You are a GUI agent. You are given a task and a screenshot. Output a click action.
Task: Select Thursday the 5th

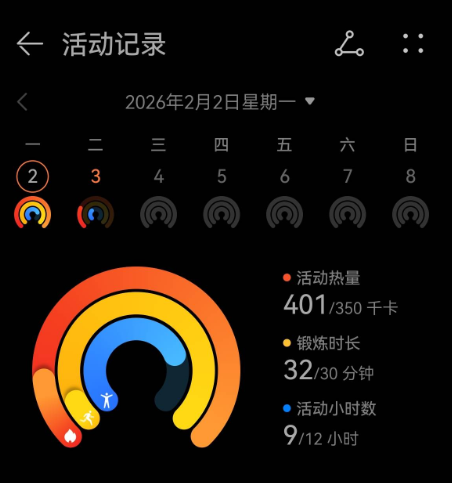point(222,176)
